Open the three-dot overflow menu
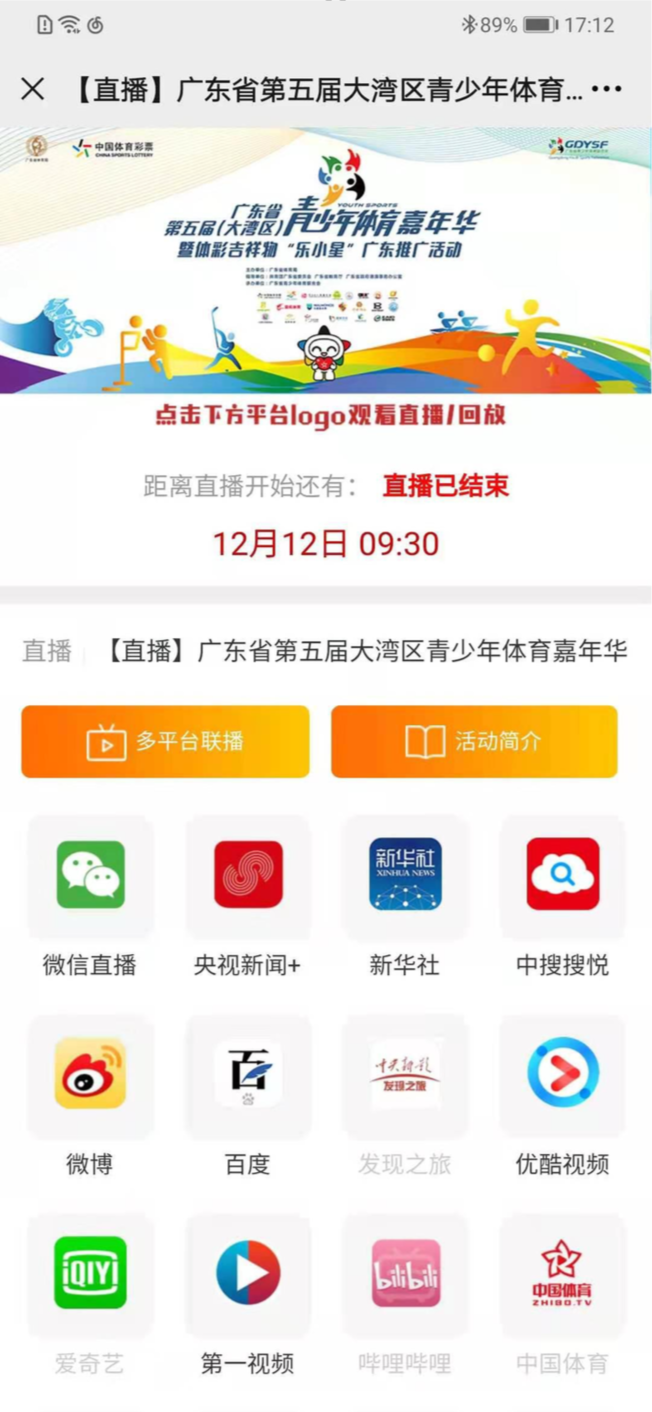Image resolution: width=652 pixels, height=1412 pixels. (606, 89)
